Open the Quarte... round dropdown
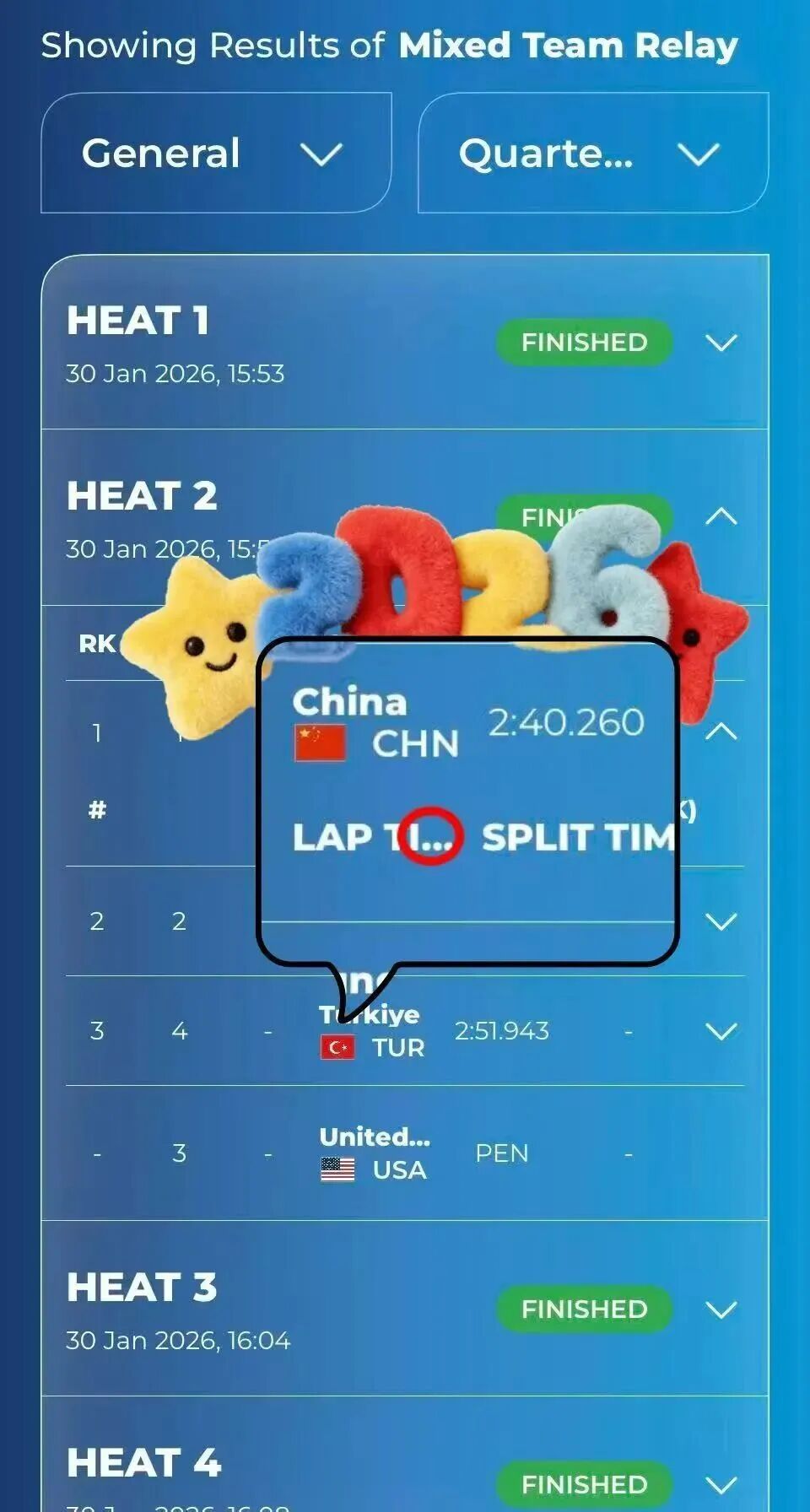 593,153
